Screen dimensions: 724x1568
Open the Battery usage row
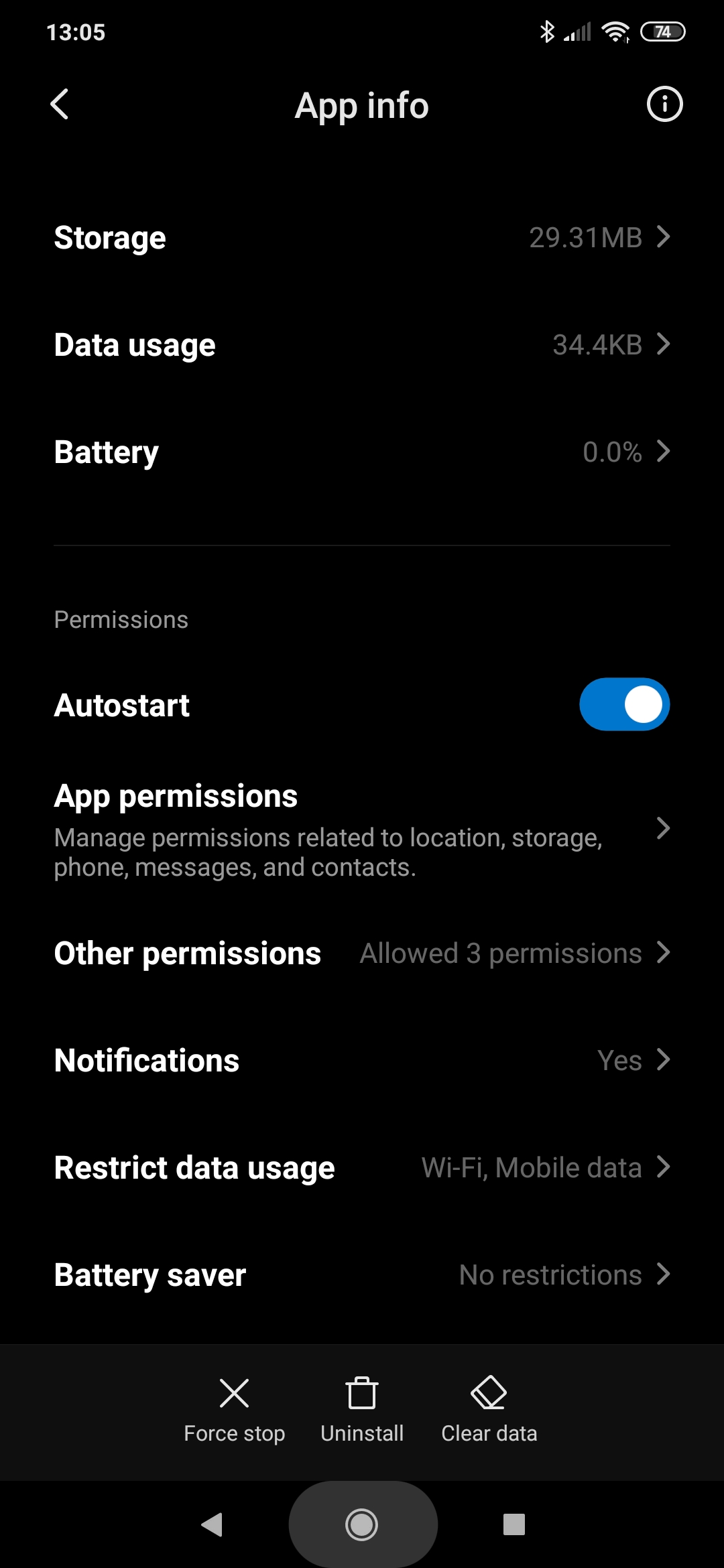click(x=362, y=452)
